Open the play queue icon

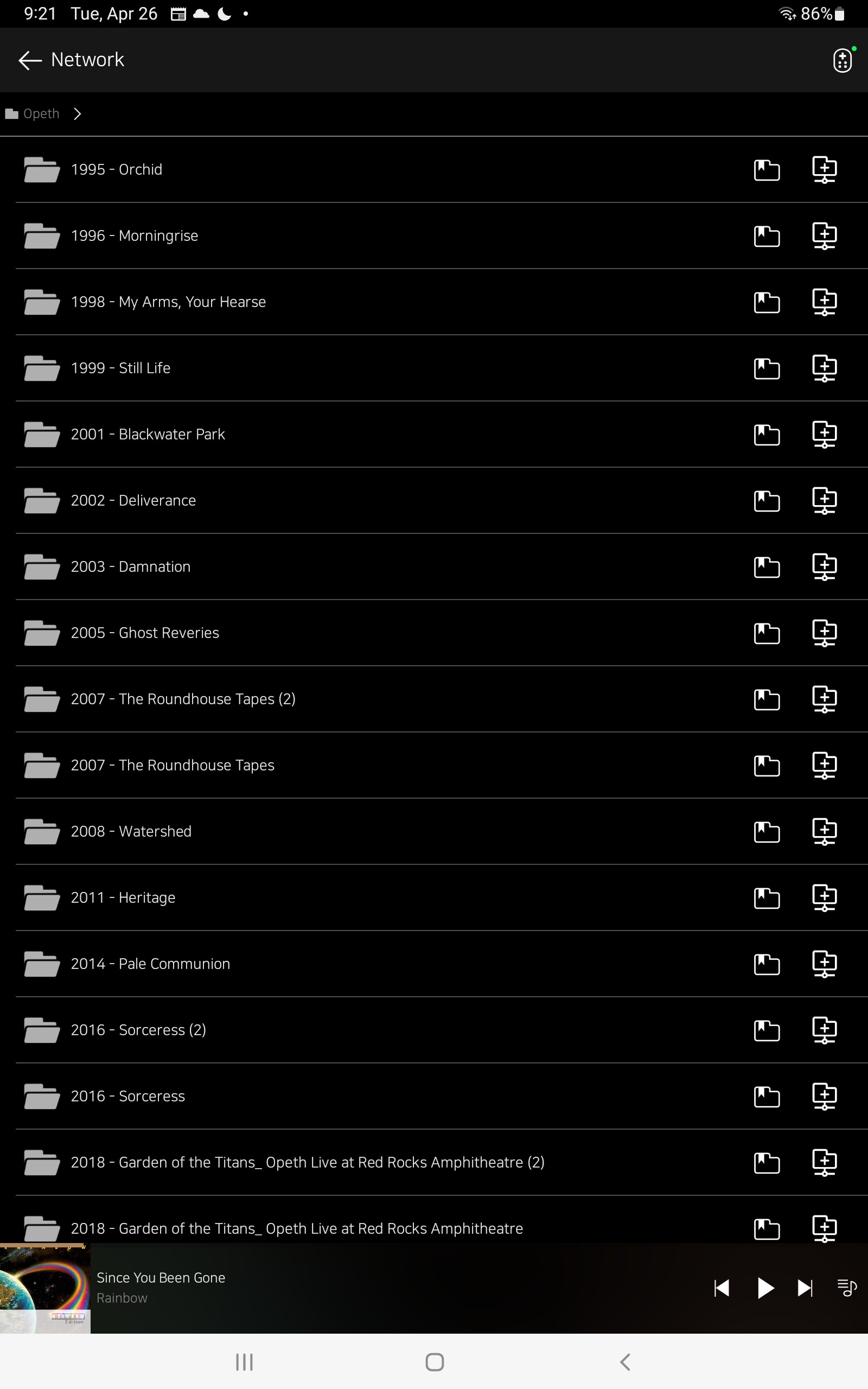[847, 1288]
